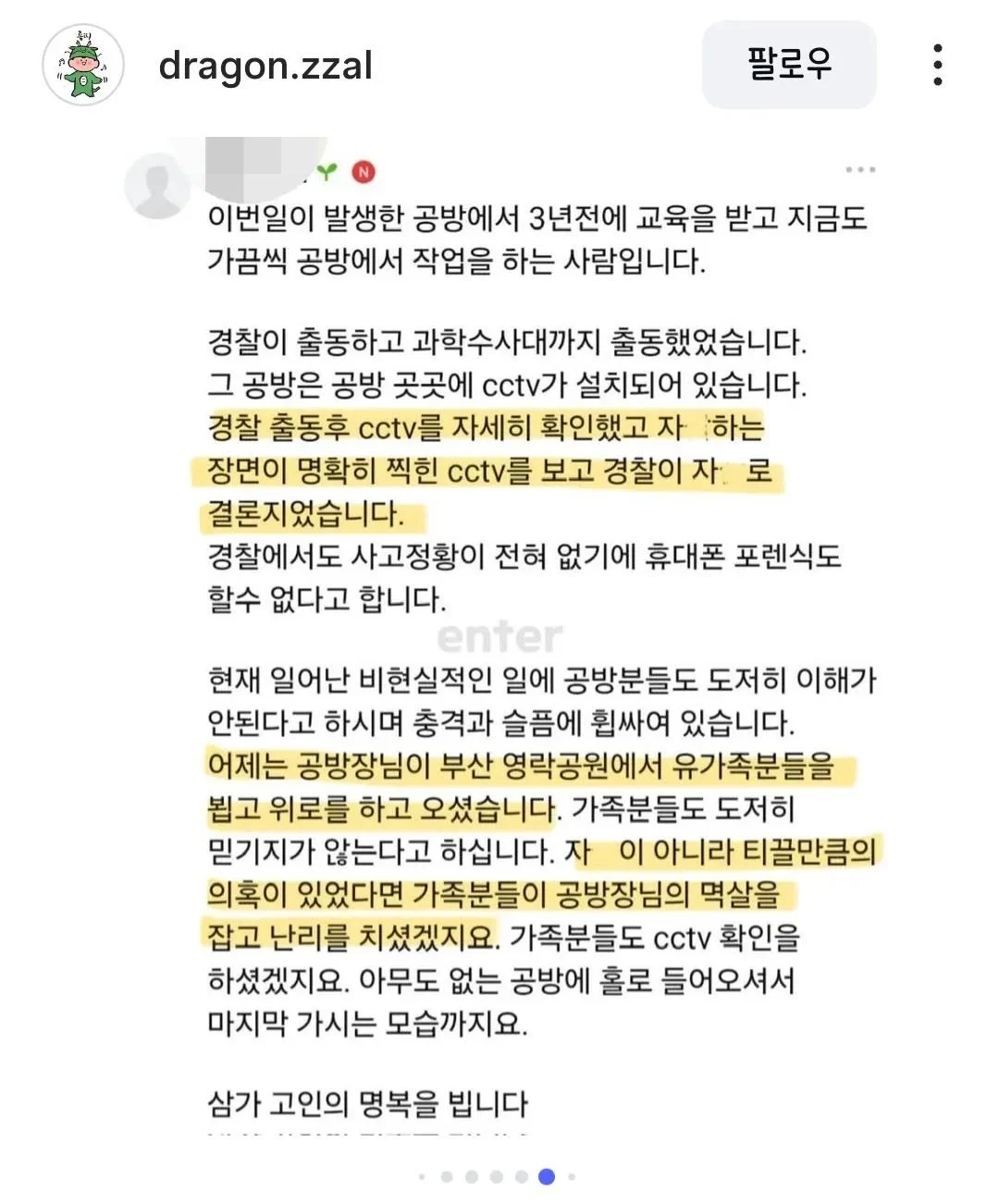Tap the carousel page indicator dots

coord(498,1176)
